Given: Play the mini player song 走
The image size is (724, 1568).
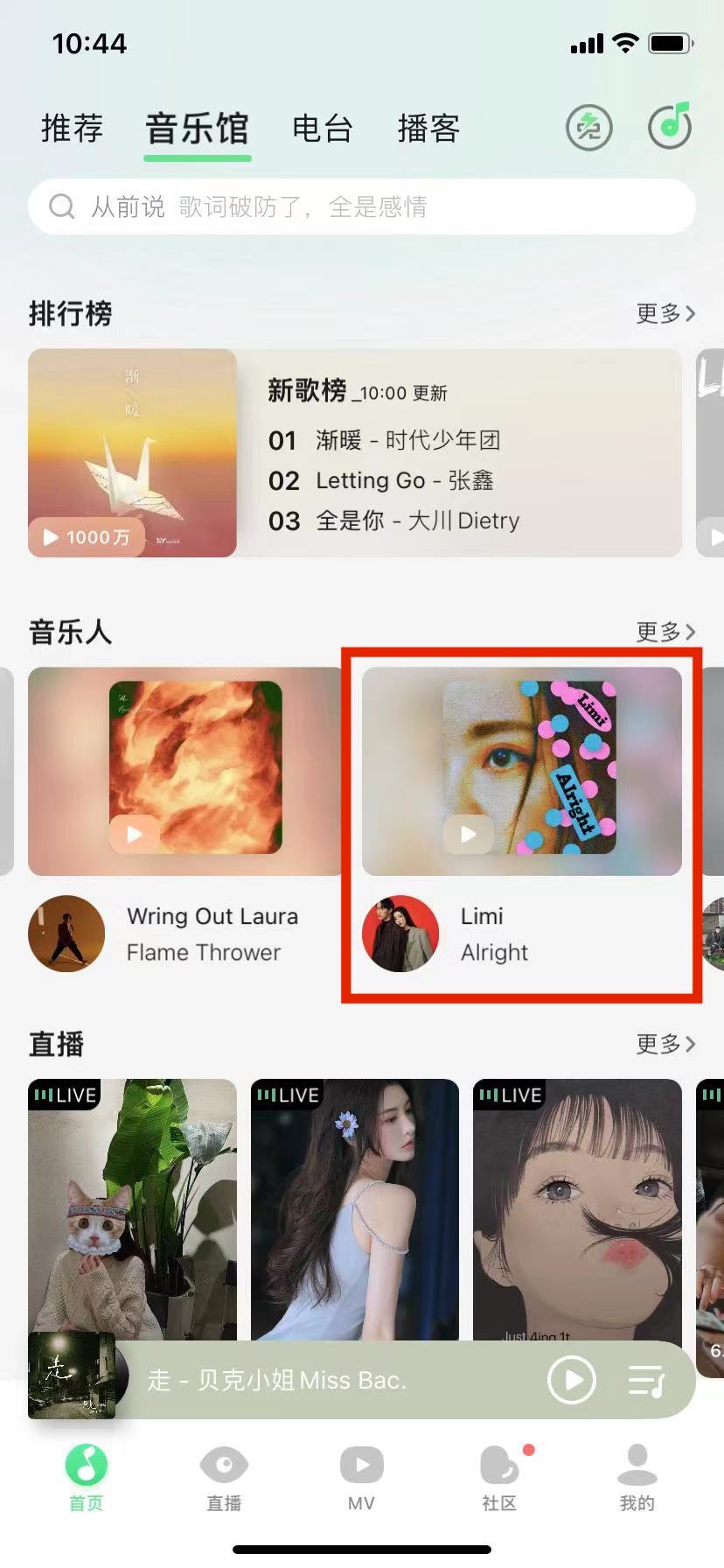Looking at the screenshot, I should tap(571, 1380).
